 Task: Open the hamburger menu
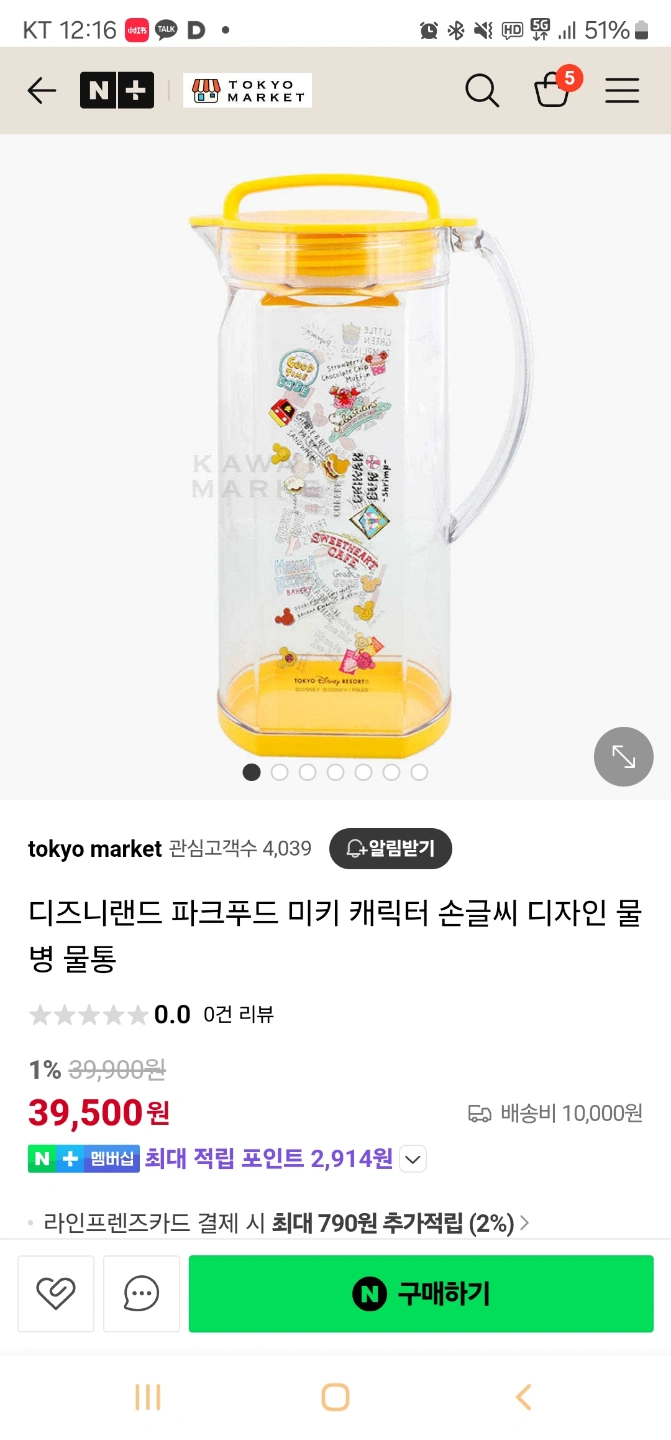621,91
